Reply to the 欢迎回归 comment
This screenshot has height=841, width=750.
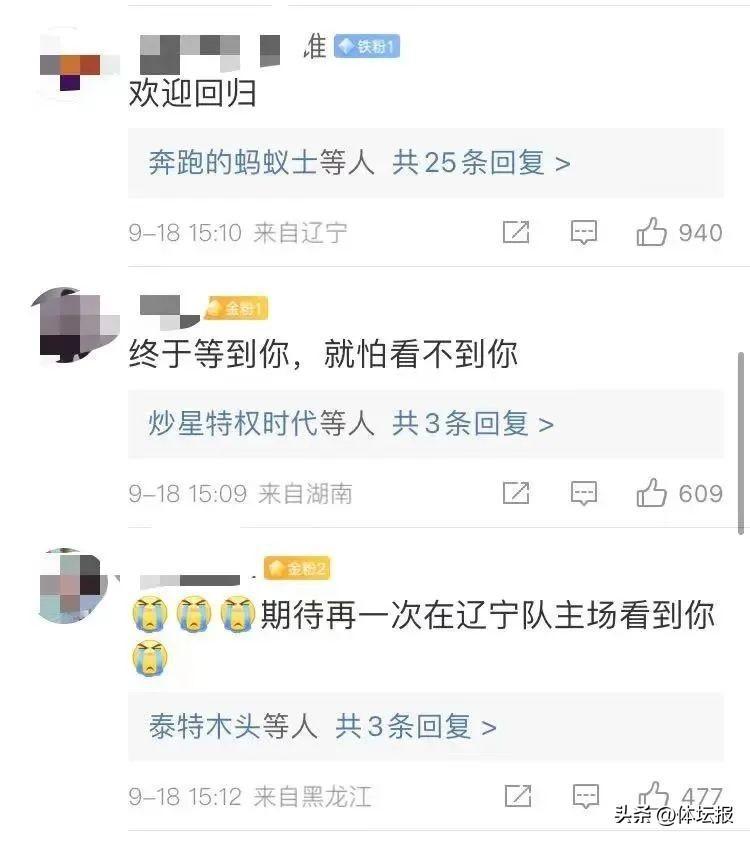click(584, 233)
